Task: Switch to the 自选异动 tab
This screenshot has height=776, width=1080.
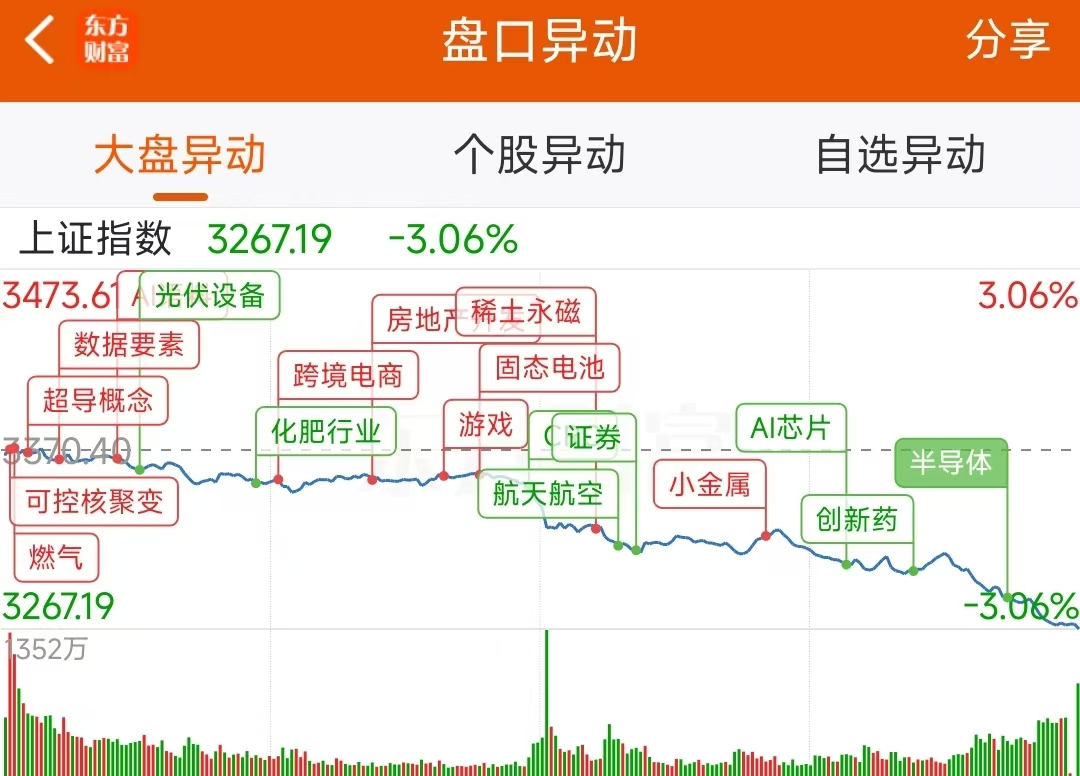Action: (900, 156)
